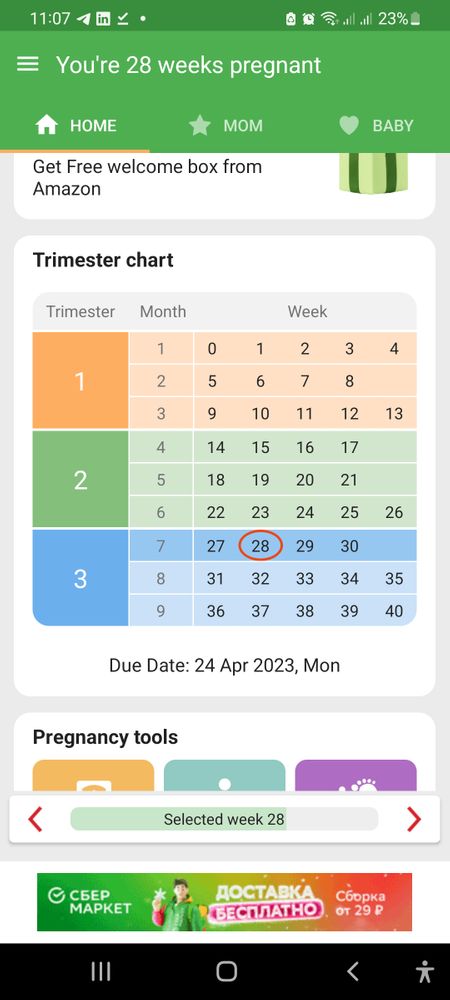Screen dimensions: 450x1000
Task: Open recent apps from navigation bar
Action: [101, 971]
